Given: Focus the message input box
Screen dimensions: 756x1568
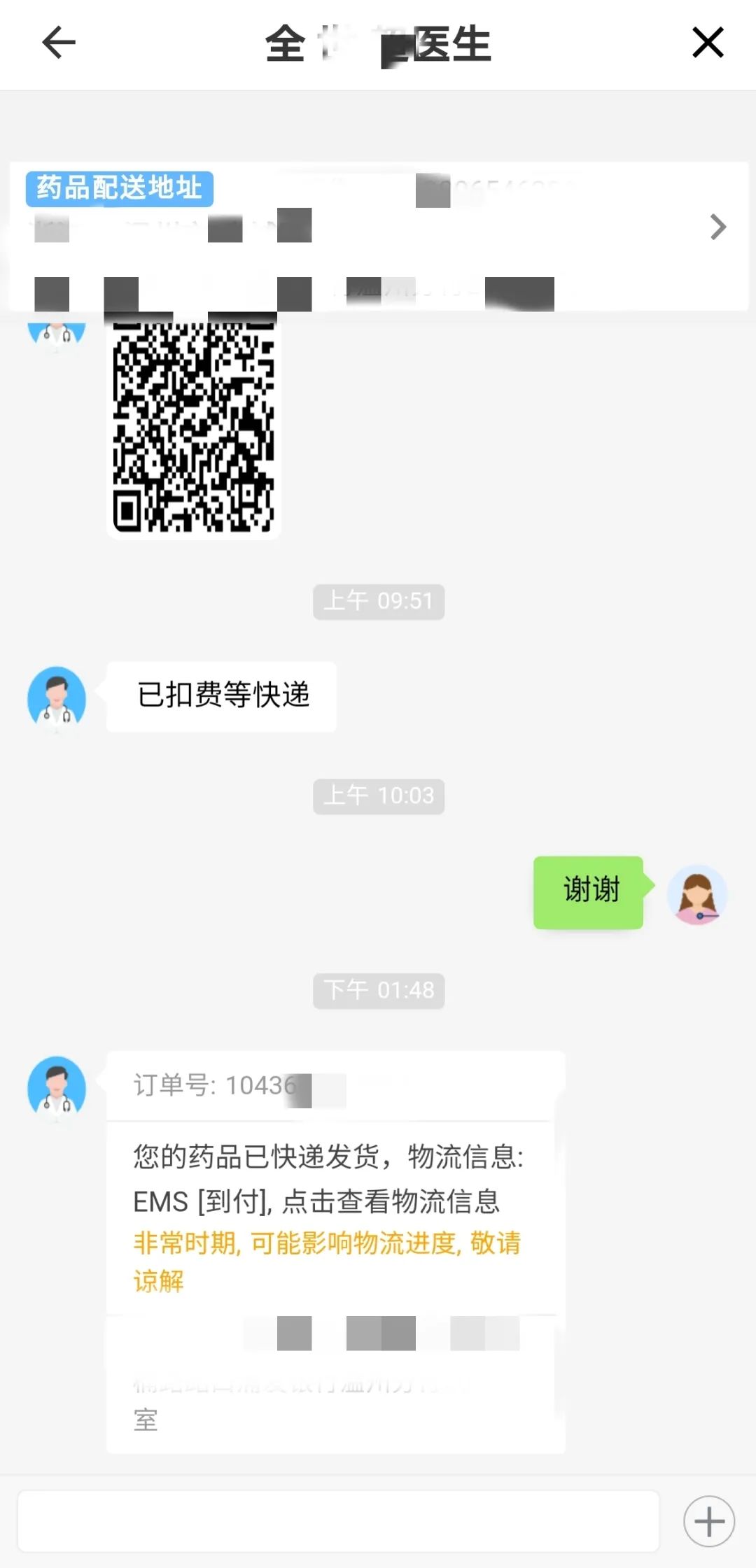Looking at the screenshot, I should point(338,1520).
